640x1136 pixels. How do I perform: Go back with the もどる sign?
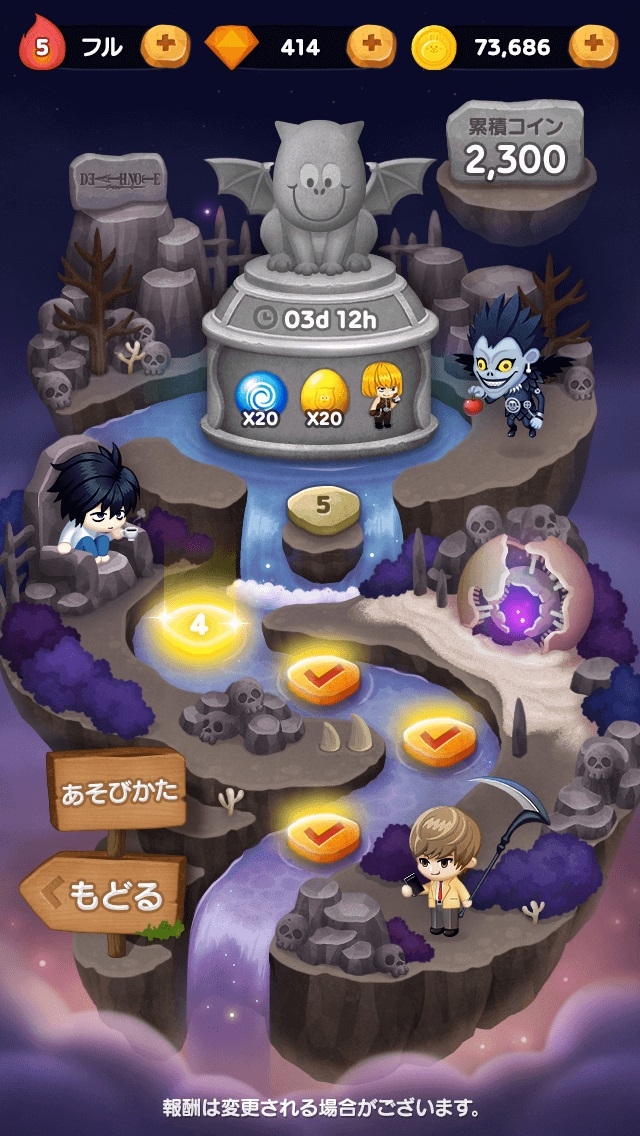(105, 895)
